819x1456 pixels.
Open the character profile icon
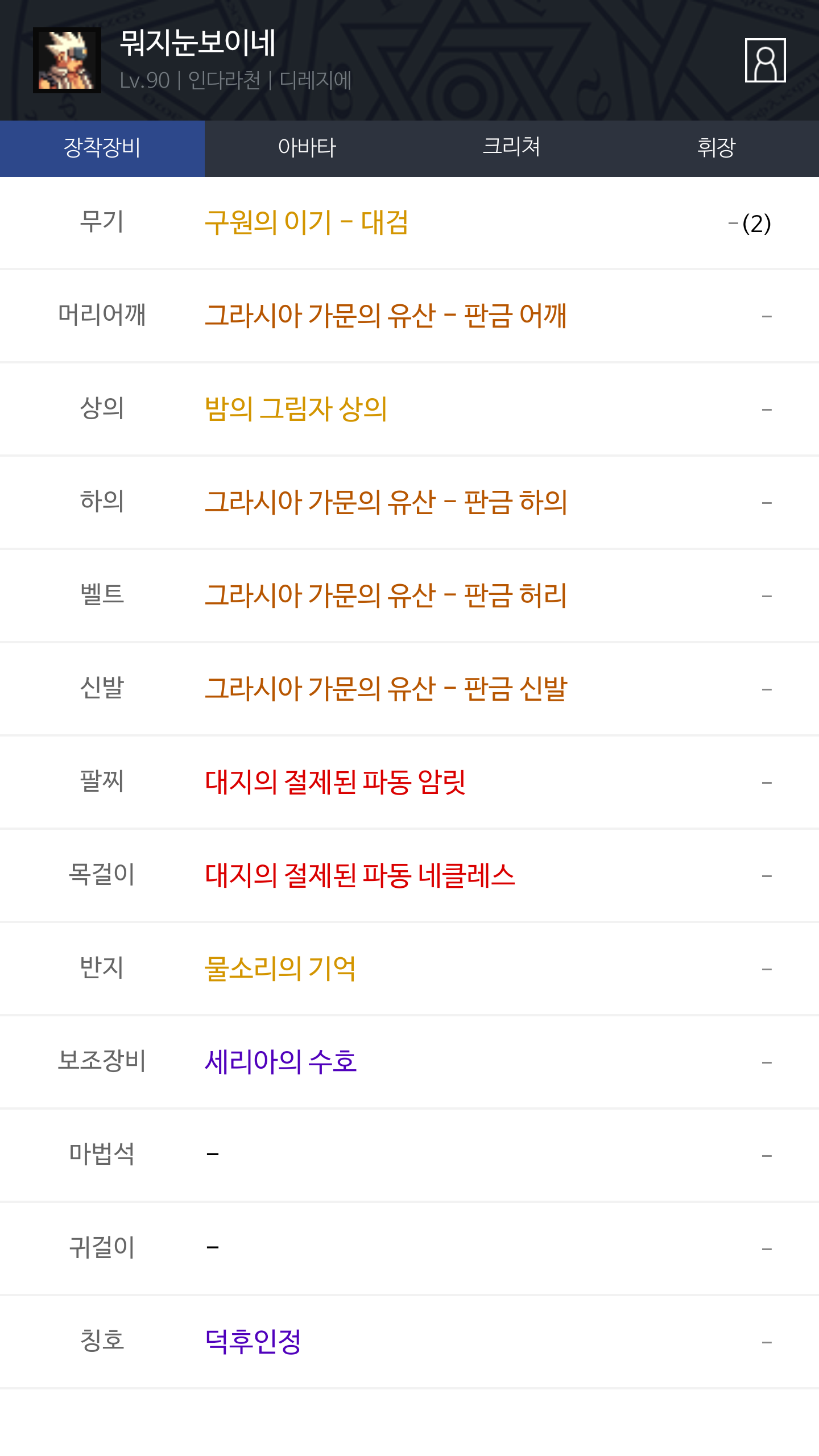[765, 60]
